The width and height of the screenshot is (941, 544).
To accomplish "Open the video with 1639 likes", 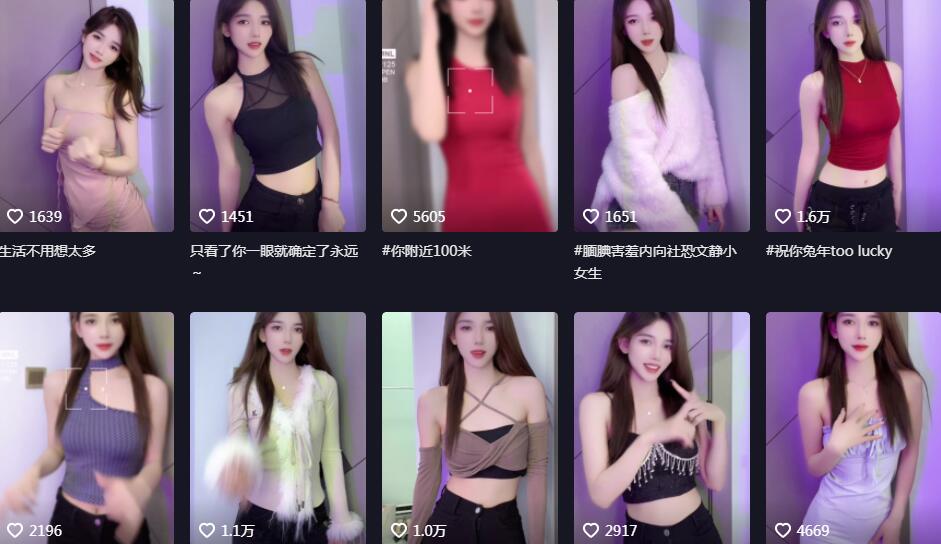I will [x=86, y=115].
